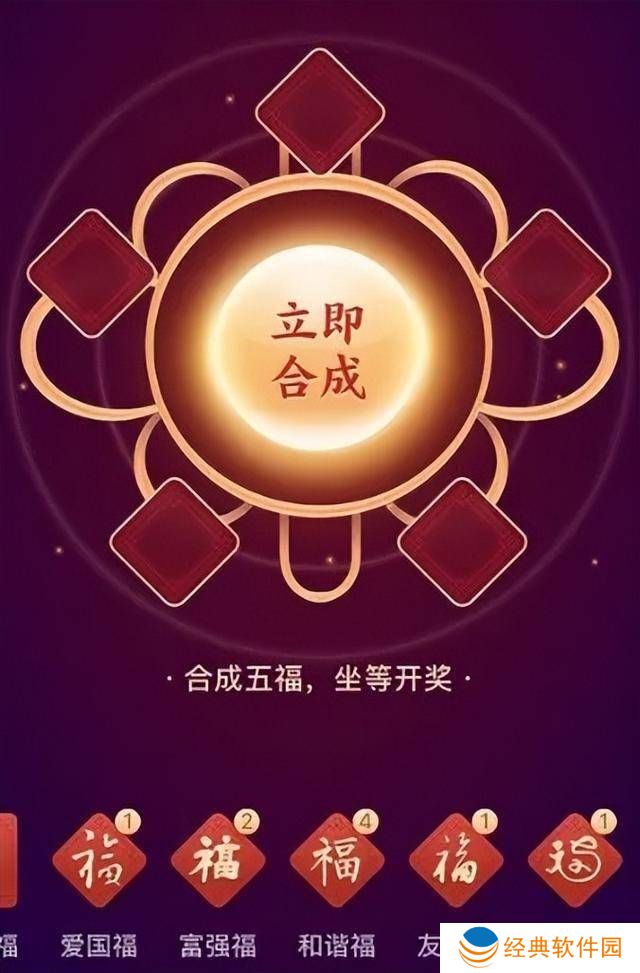Select the 爱国福 card
Viewport: 640px width, 973px height.
coord(98,861)
